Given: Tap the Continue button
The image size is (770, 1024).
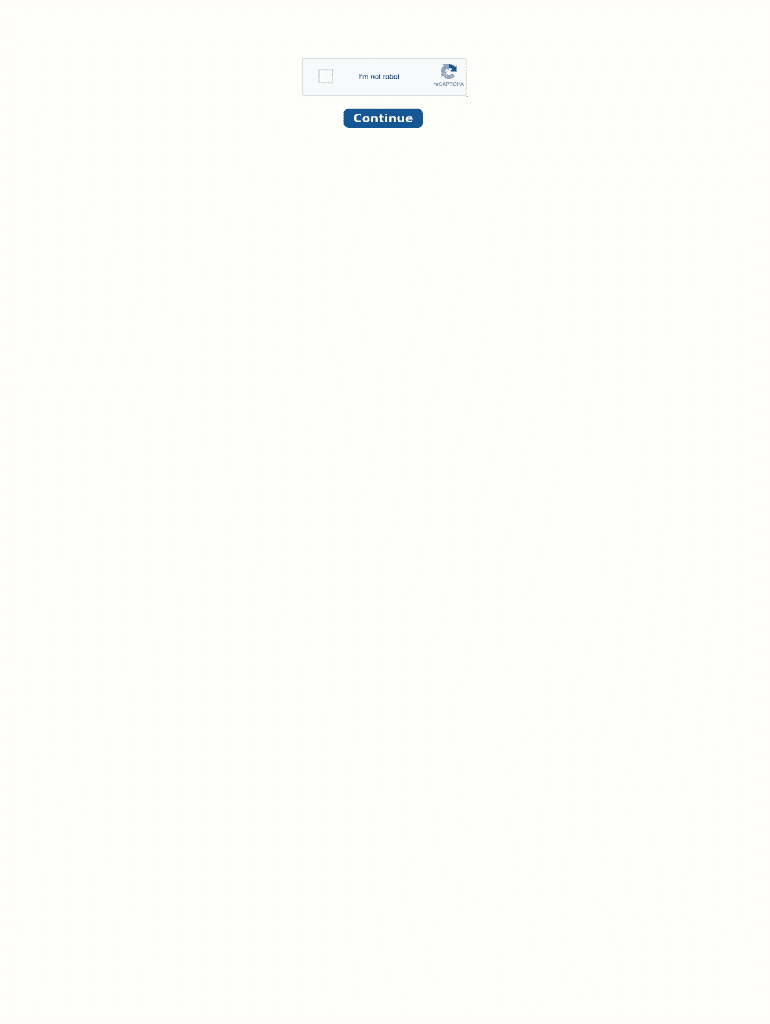Looking at the screenshot, I should click(383, 119).
